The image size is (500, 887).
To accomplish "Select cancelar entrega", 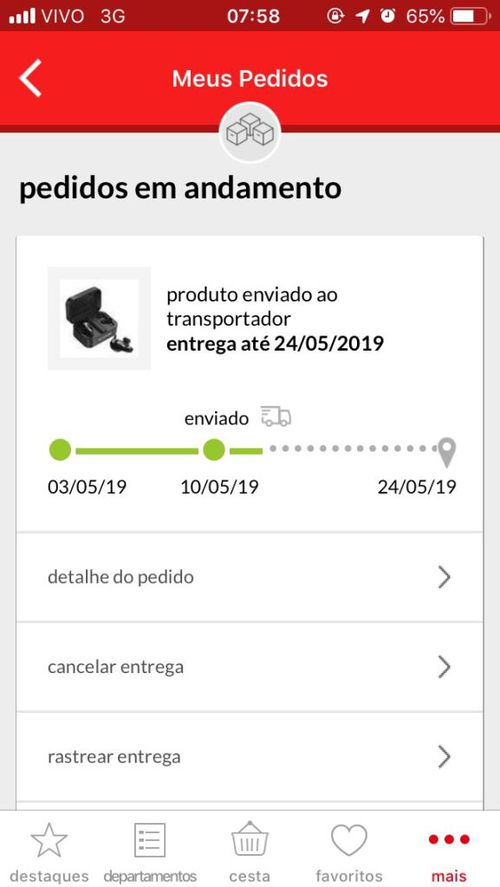I will [249, 667].
